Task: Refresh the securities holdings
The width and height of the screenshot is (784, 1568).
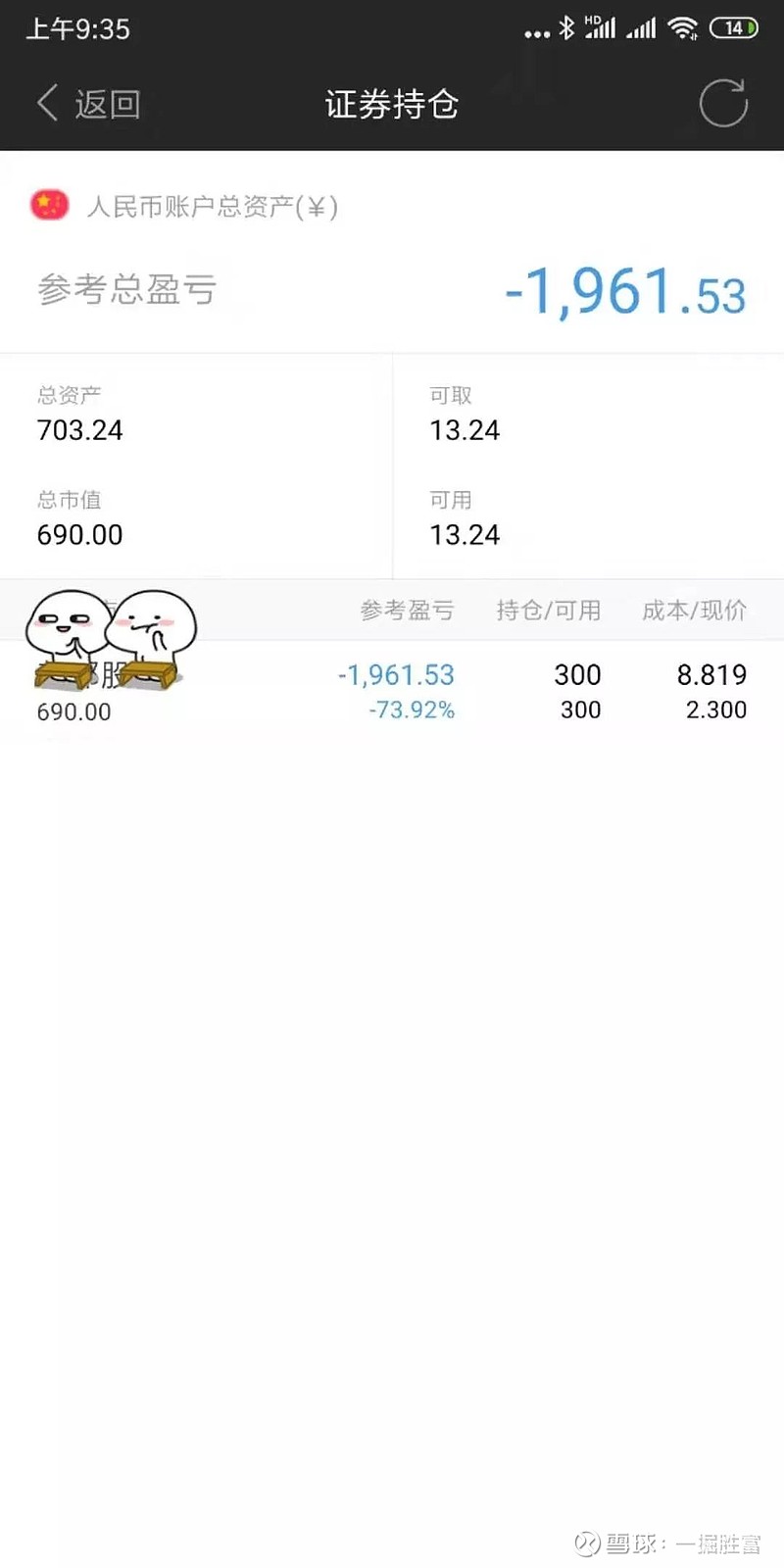Action: click(723, 104)
